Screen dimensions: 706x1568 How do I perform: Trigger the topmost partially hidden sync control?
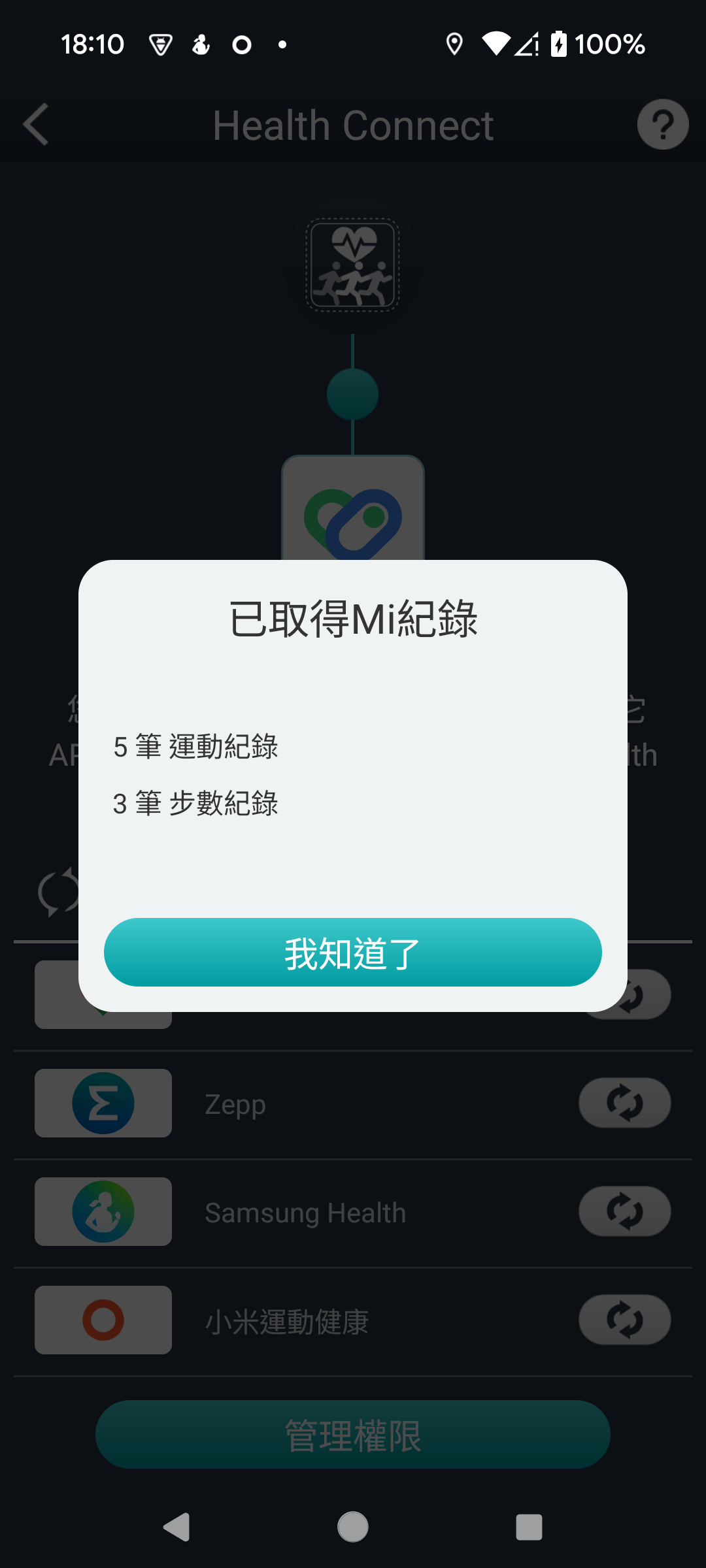point(628,994)
